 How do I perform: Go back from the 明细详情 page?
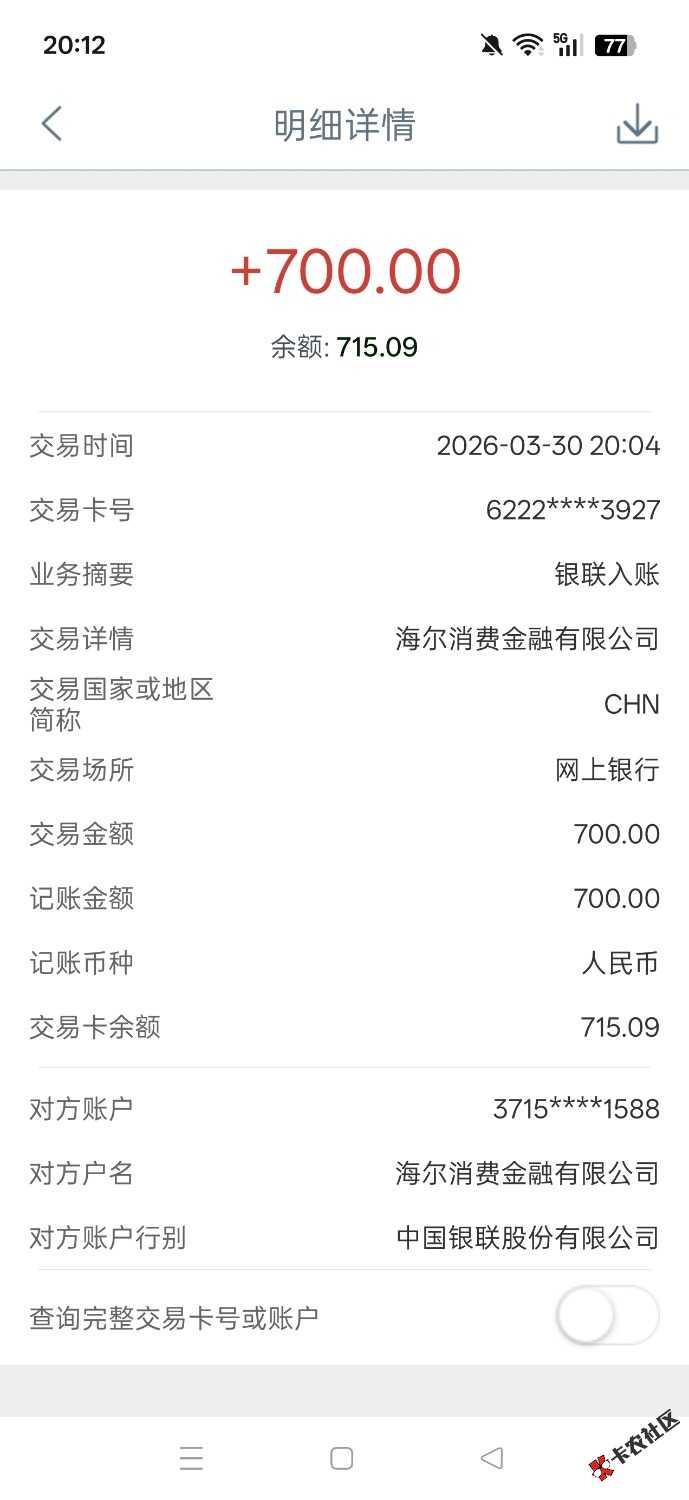click(52, 125)
